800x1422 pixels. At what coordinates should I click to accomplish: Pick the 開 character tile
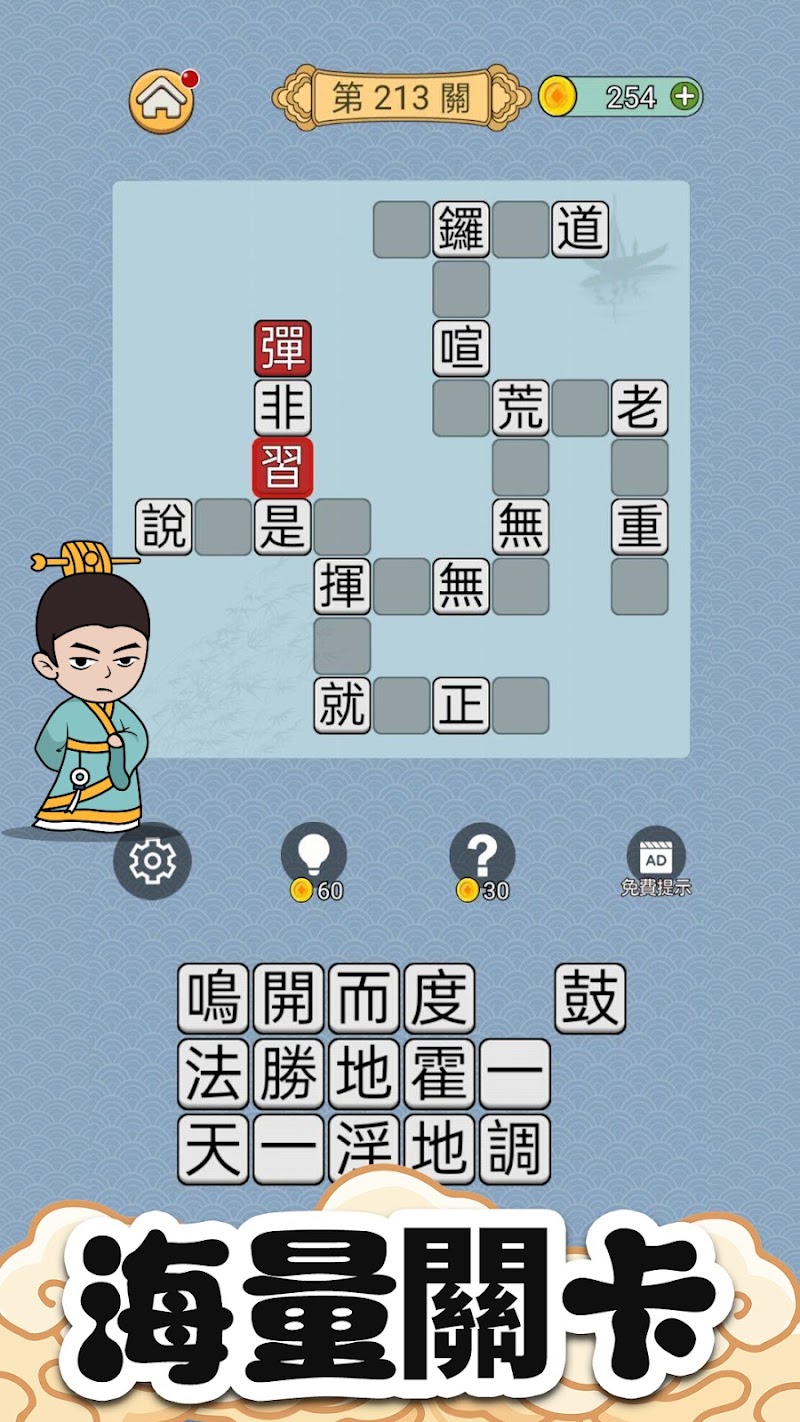[289, 998]
